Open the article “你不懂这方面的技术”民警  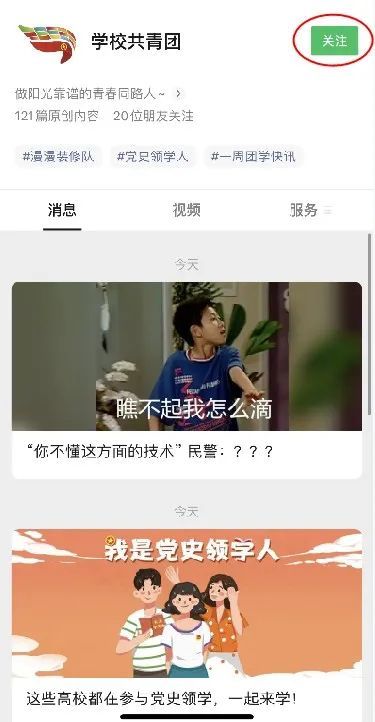[187, 380]
